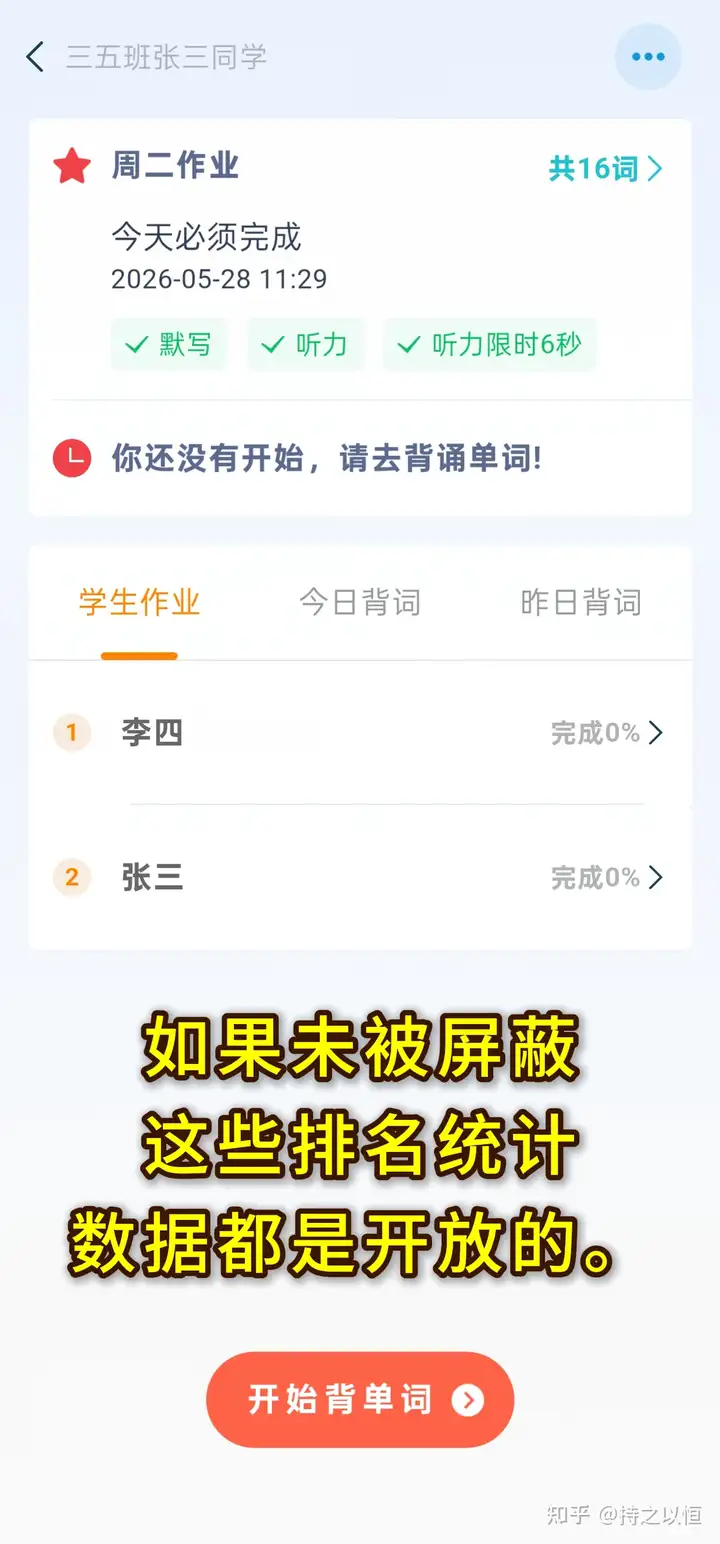This screenshot has width=720, height=1544.
Task: Go back using the top-left arrow
Action: pyautogui.click(x=35, y=57)
